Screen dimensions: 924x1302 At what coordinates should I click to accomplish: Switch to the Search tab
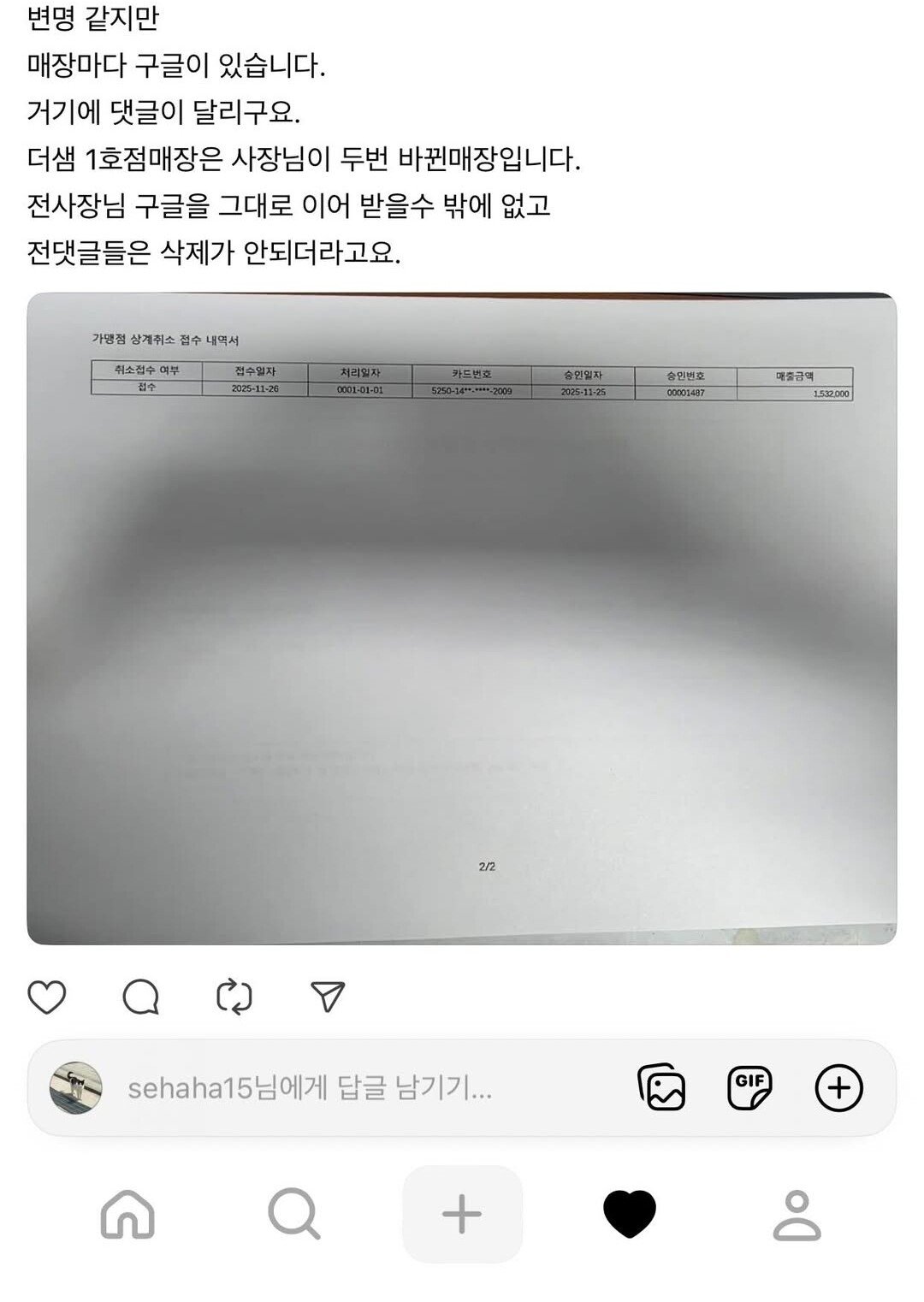tap(294, 1214)
